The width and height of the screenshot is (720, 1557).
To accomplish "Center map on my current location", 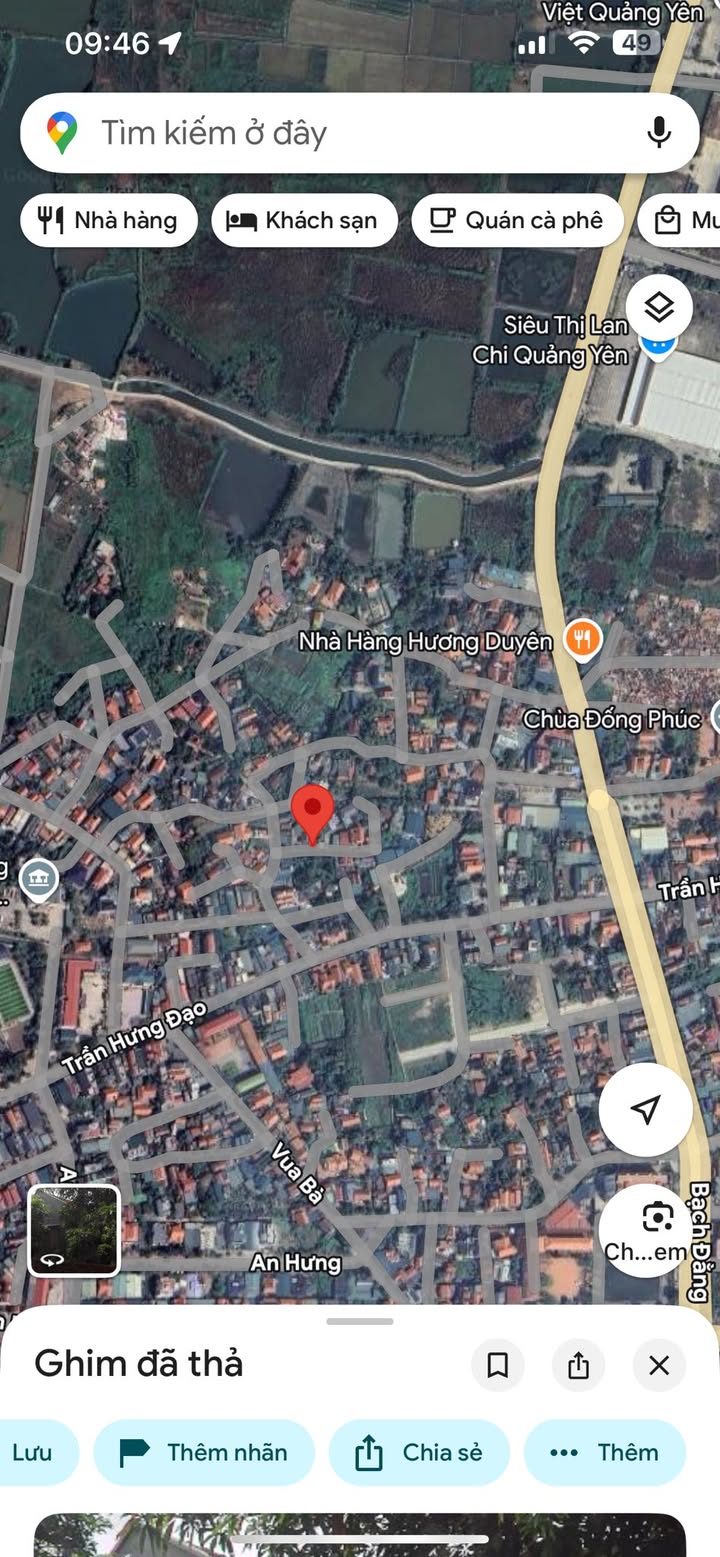I will click(x=646, y=1109).
